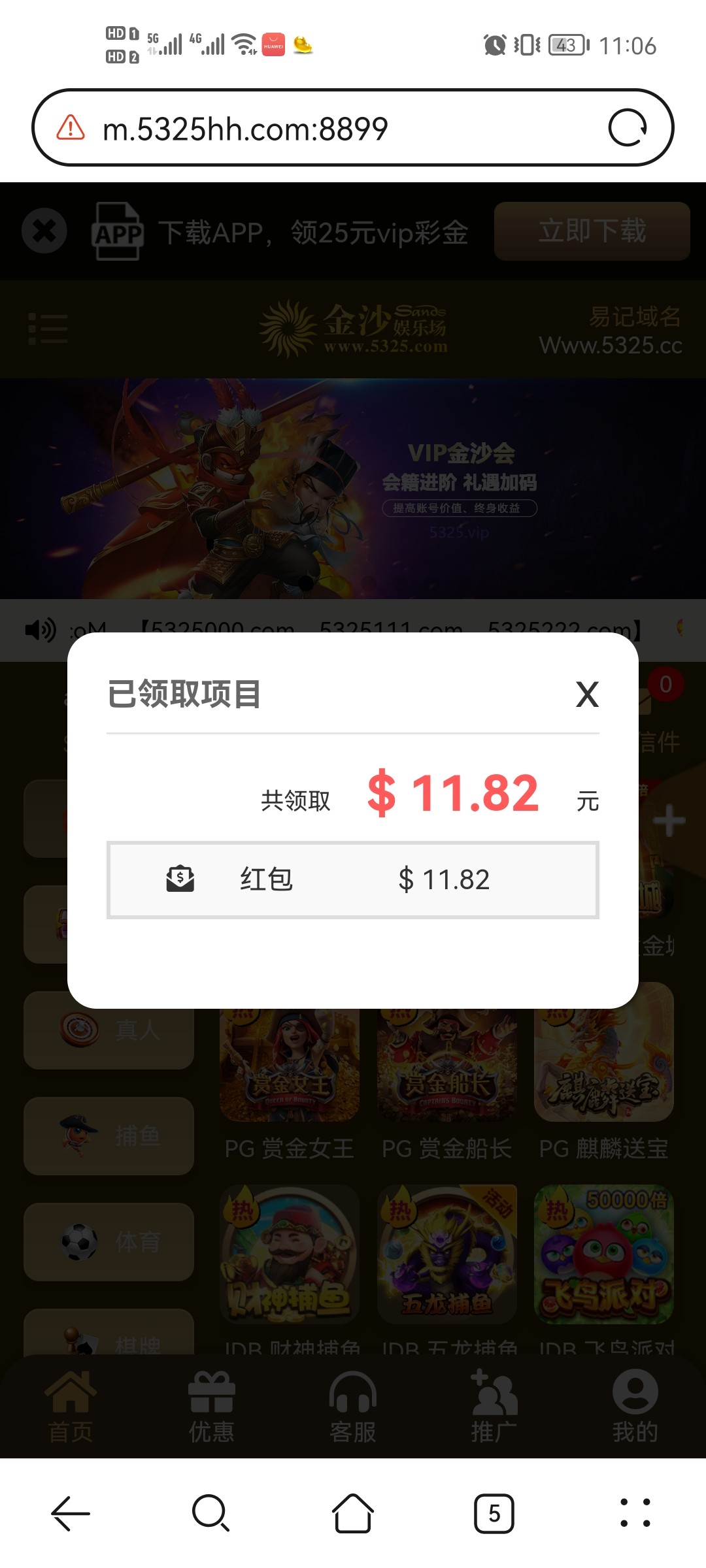This screenshot has width=706, height=1568.
Task: Select the 体育 sports category
Action: tap(109, 1242)
